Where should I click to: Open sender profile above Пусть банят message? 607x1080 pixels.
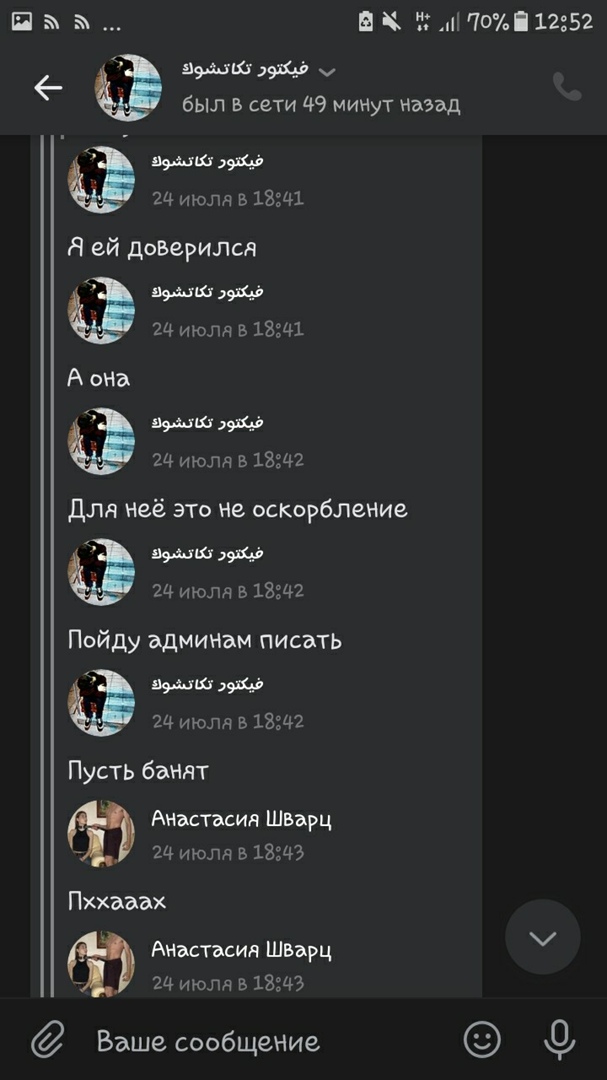pyautogui.click(x=101, y=702)
